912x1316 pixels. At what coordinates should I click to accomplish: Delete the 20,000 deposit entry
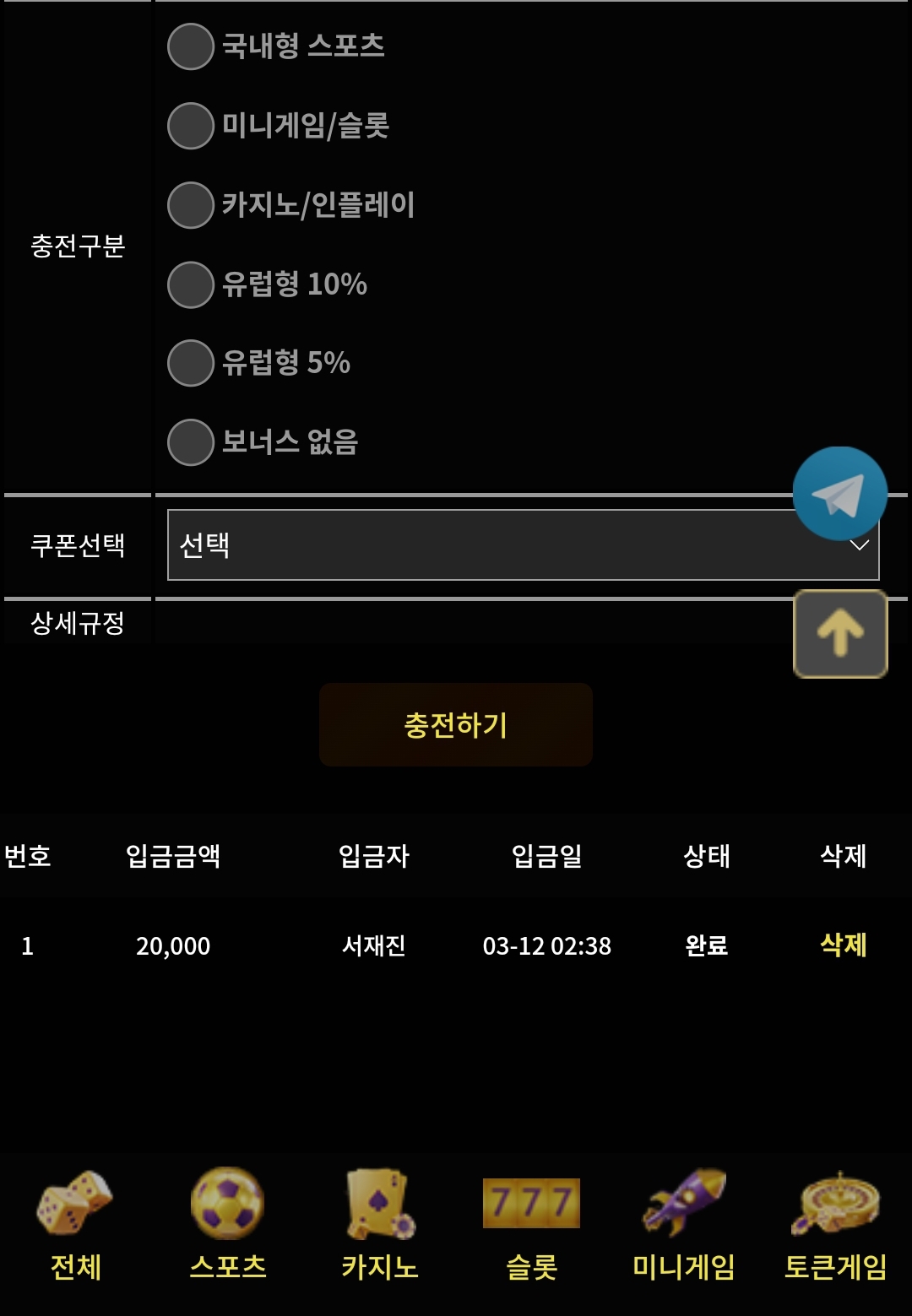843,945
